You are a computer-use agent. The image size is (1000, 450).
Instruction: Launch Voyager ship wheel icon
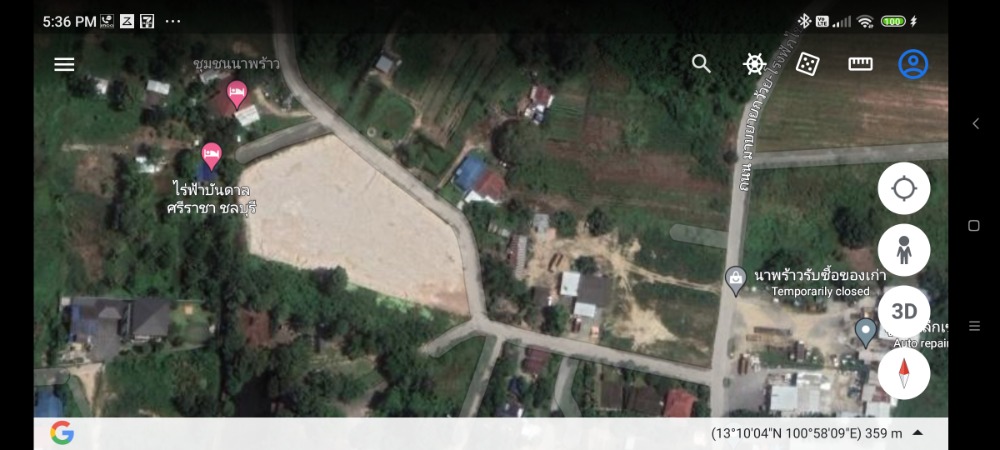tap(755, 64)
